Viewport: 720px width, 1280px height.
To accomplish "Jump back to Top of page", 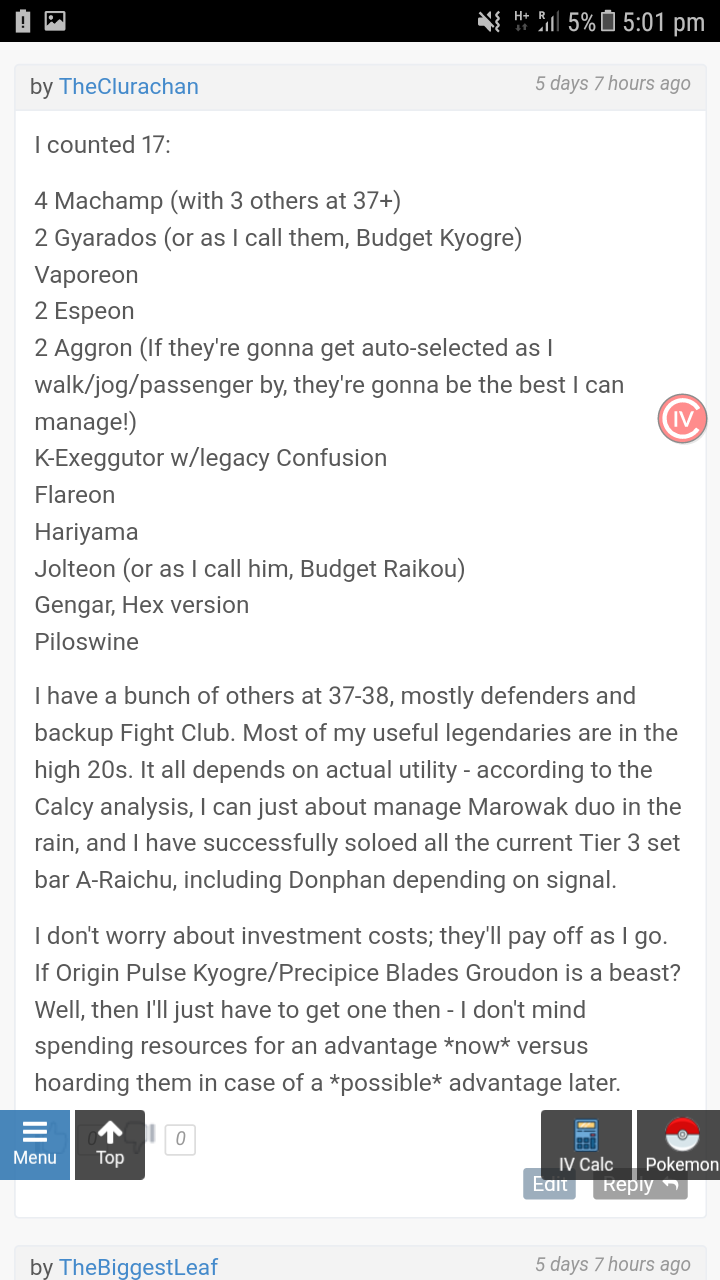I will pyautogui.click(x=110, y=1144).
